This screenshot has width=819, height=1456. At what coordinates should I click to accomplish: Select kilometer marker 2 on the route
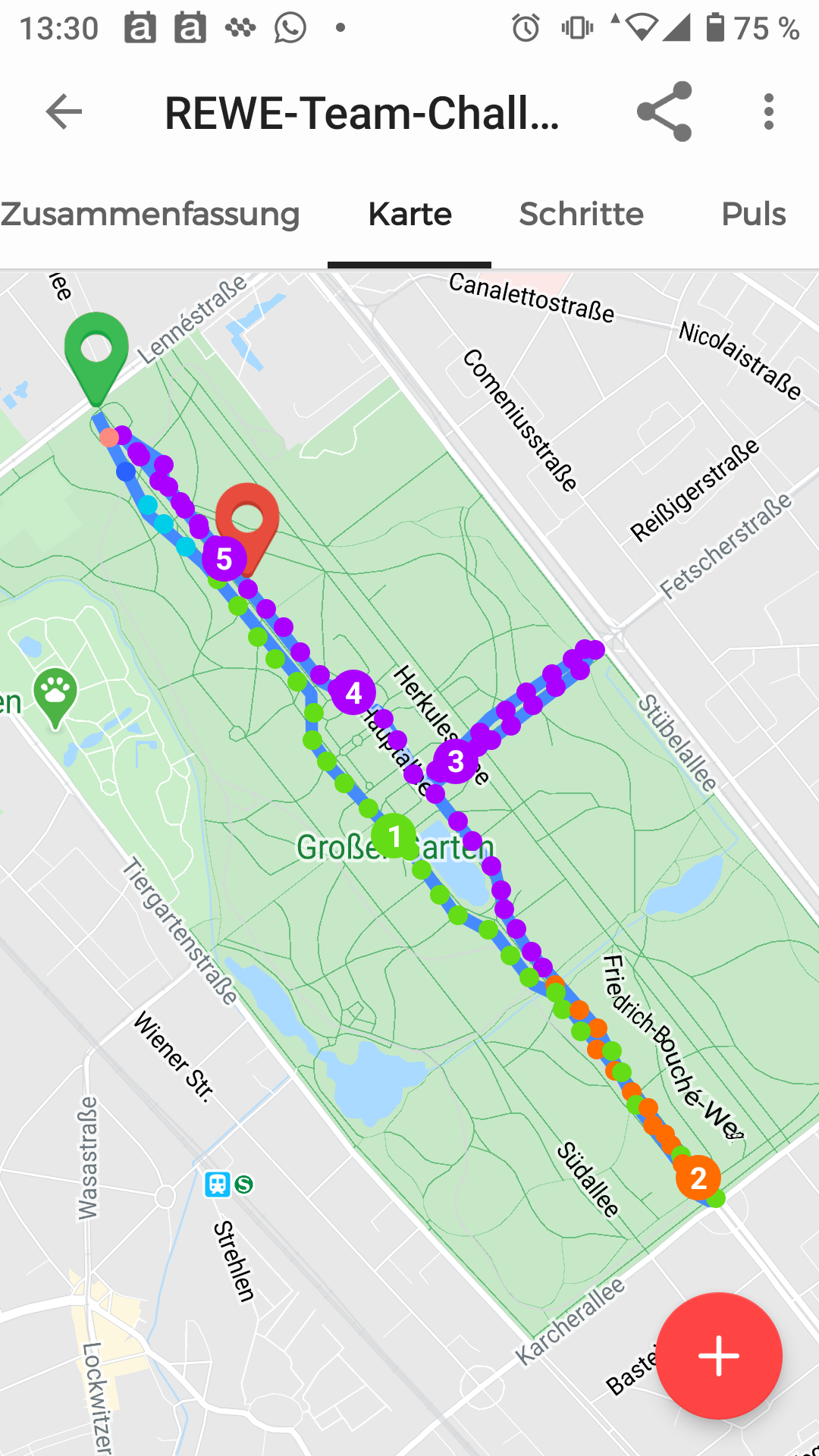[698, 1178]
